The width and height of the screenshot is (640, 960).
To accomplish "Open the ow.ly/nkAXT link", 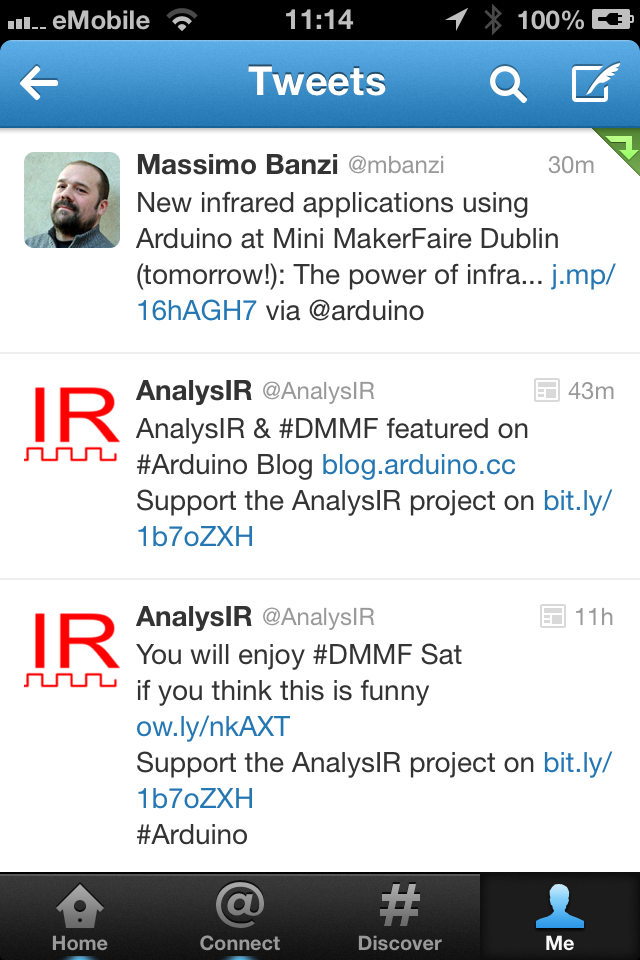I will click(213, 727).
